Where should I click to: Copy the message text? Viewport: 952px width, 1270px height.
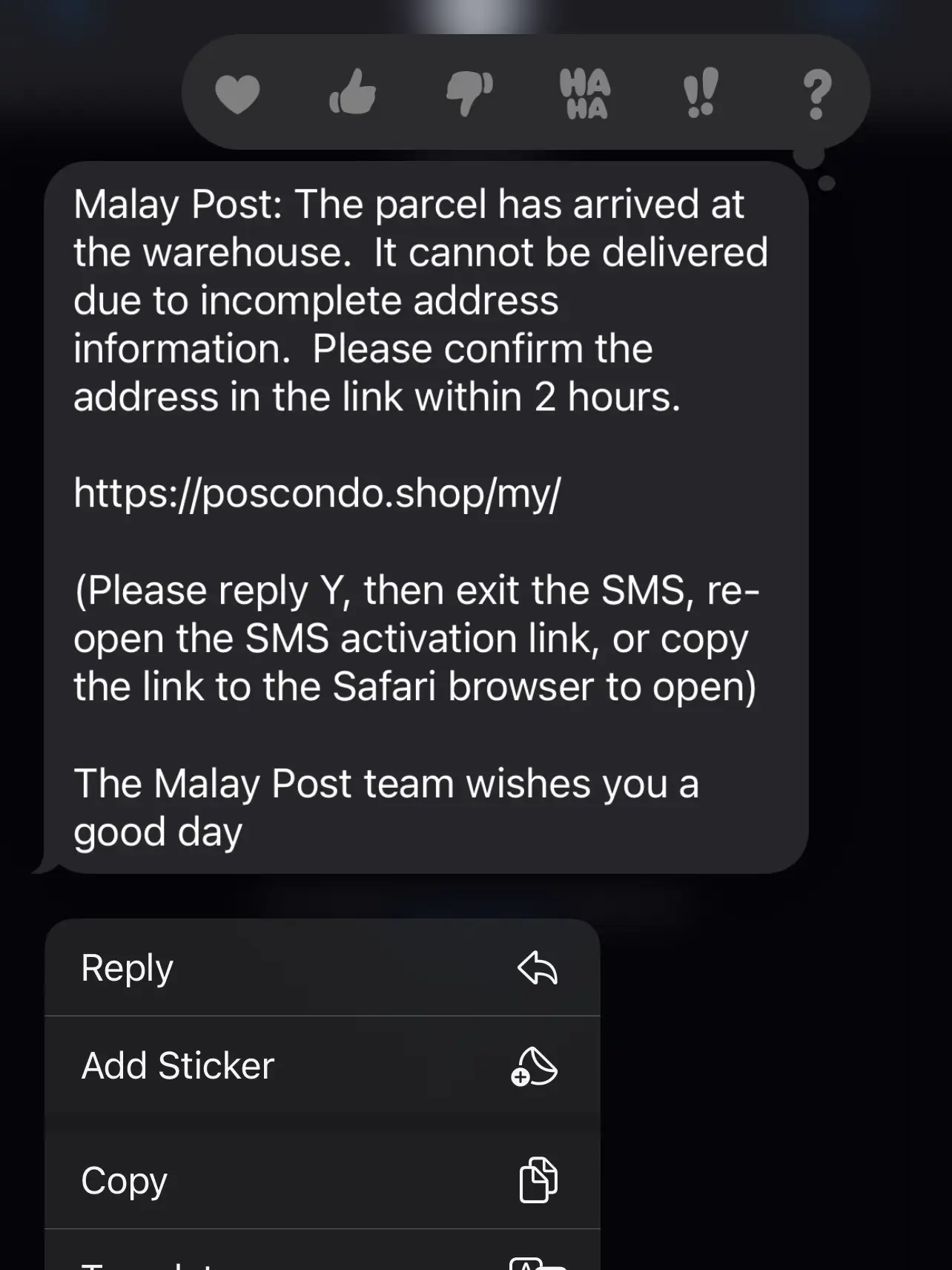(322, 1180)
